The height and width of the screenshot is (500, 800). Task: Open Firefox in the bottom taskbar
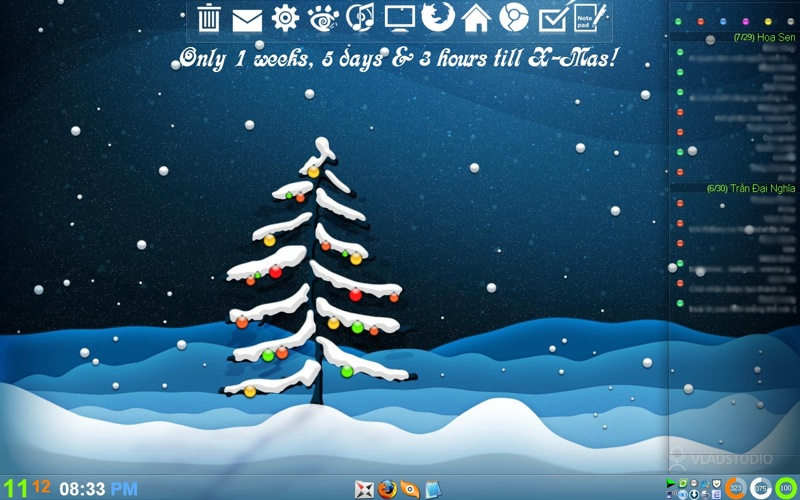pyautogui.click(x=388, y=489)
